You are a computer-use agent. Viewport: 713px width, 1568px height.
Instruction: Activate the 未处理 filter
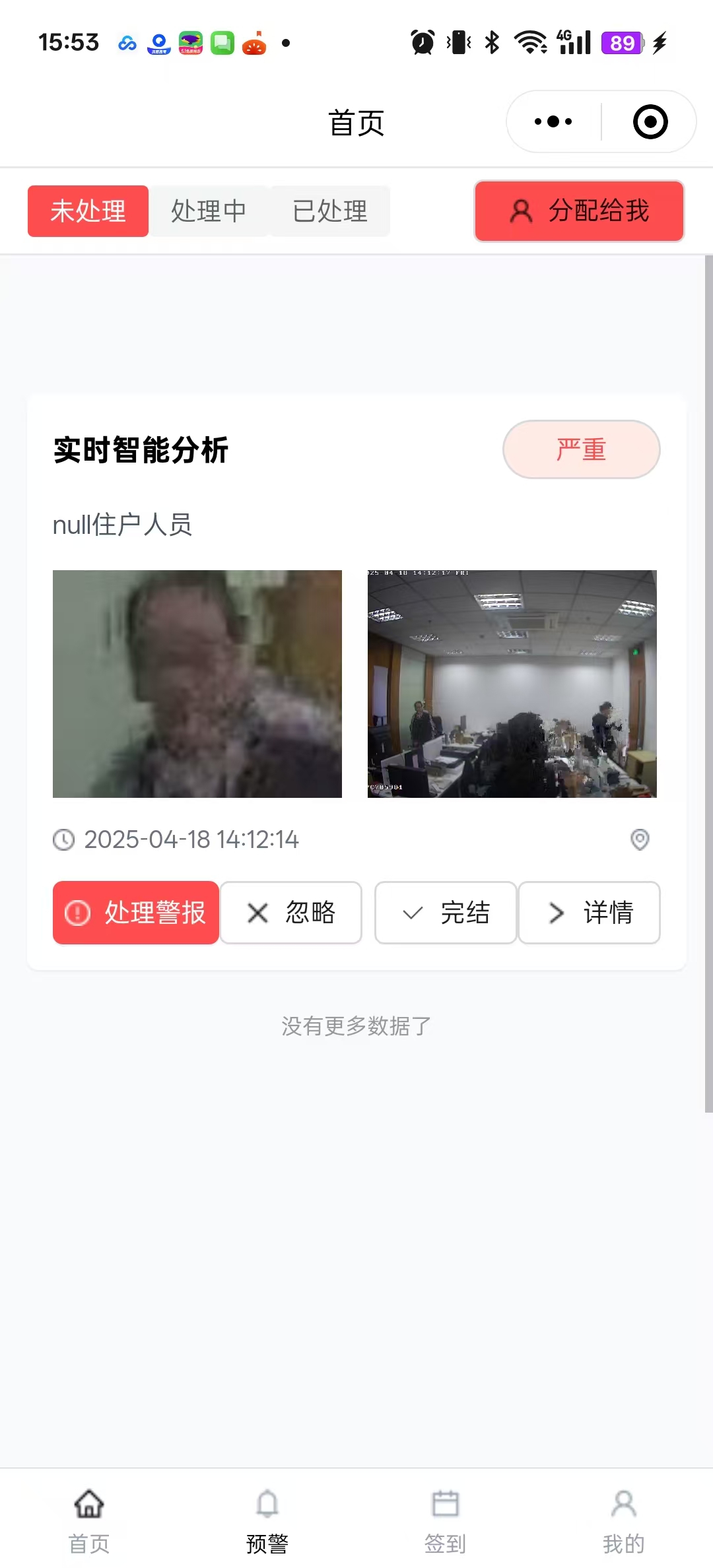[x=88, y=211]
